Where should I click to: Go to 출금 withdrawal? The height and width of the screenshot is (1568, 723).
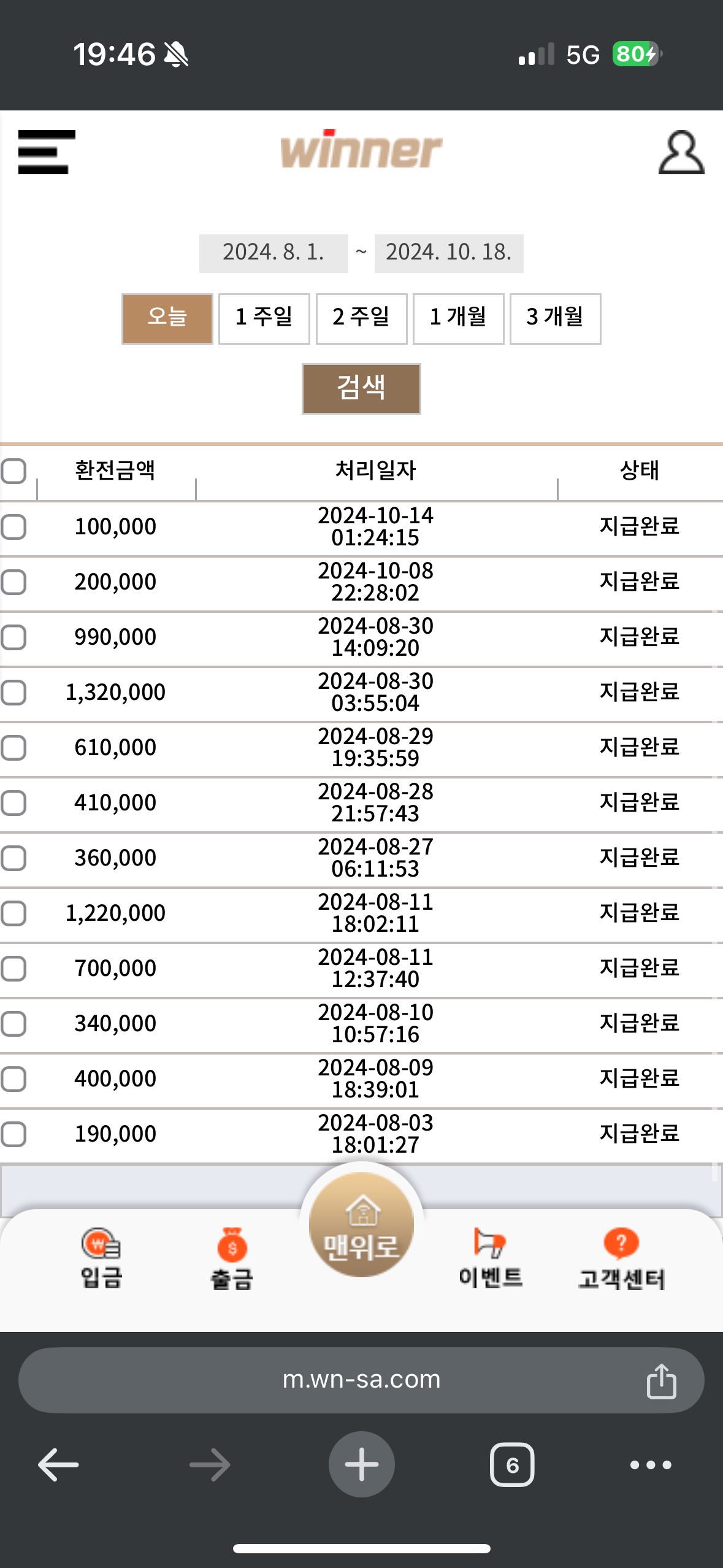[x=232, y=1259]
